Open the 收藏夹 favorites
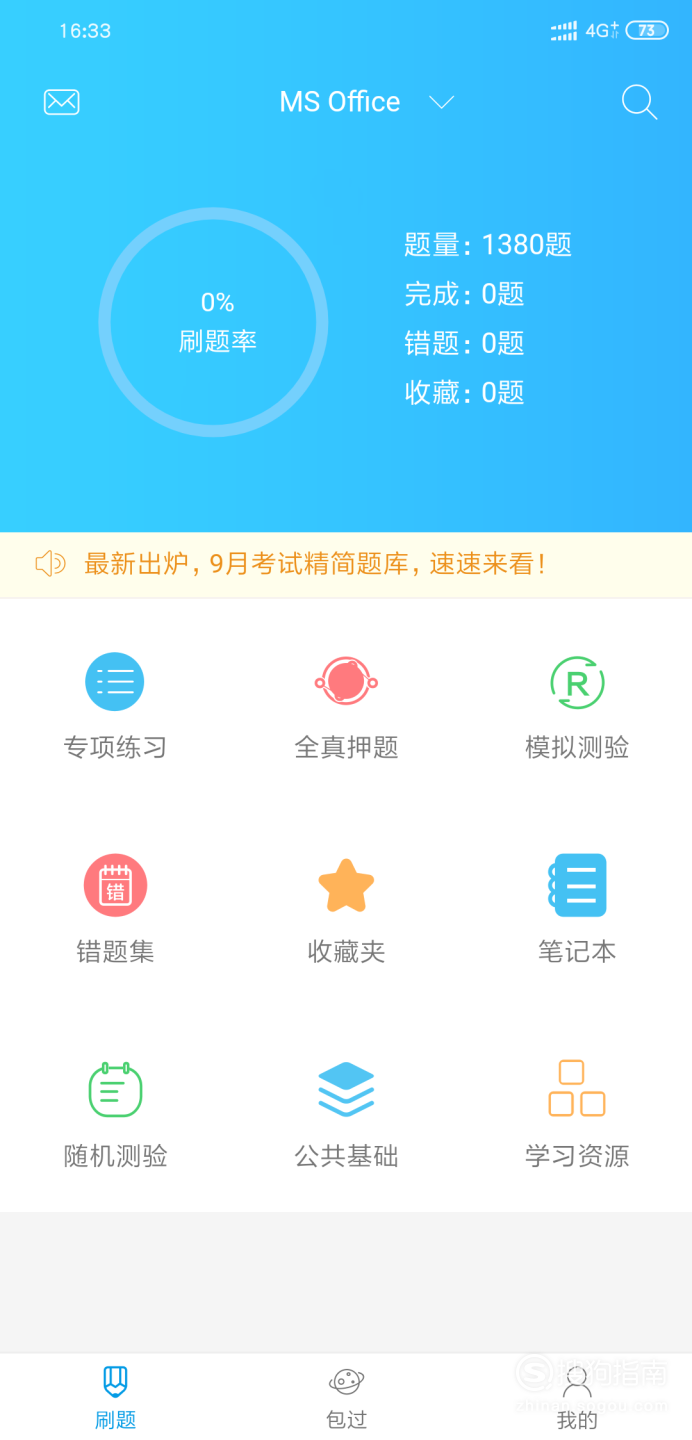Screen dimensions: 692x1440 pyautogui.click(x=346, y=910)
